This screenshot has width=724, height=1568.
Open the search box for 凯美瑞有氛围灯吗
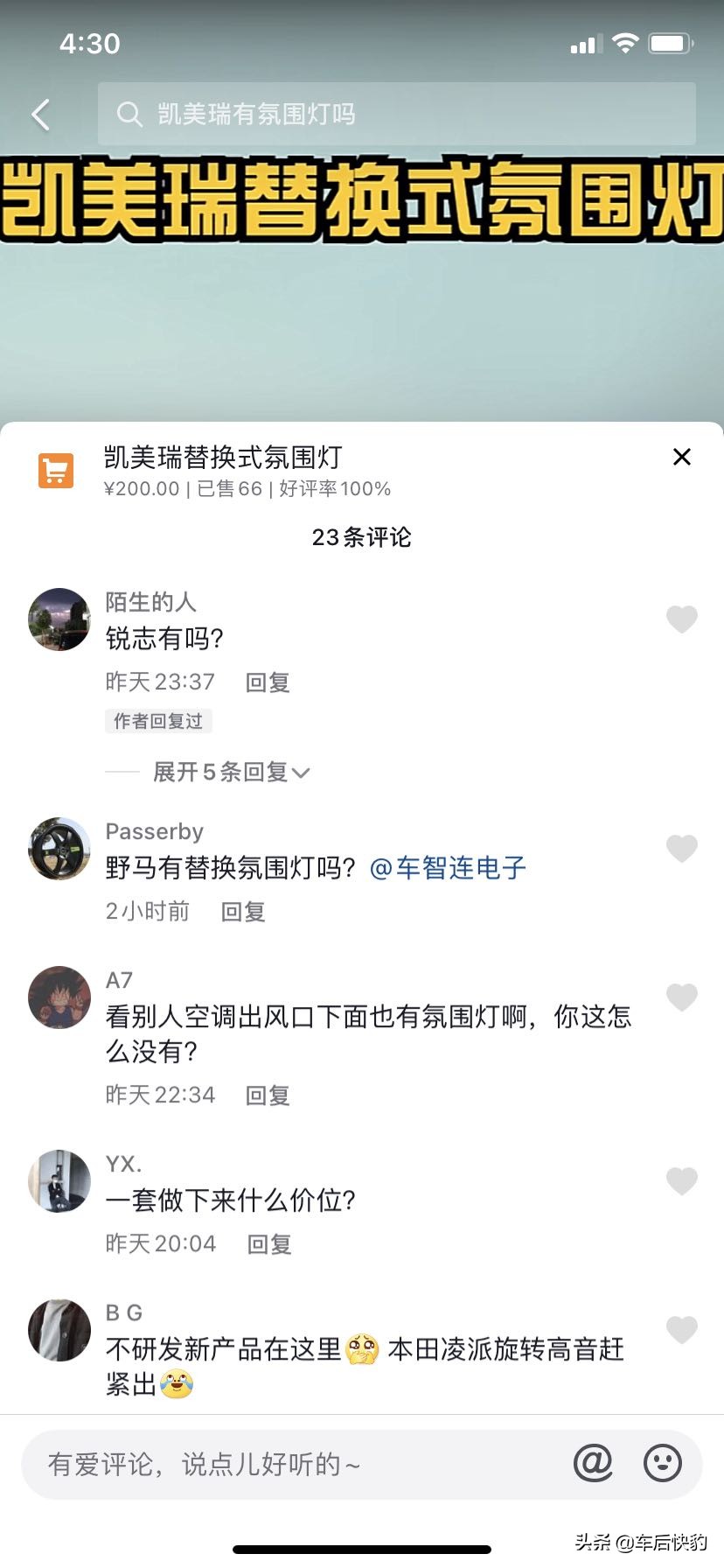(396, 114)
